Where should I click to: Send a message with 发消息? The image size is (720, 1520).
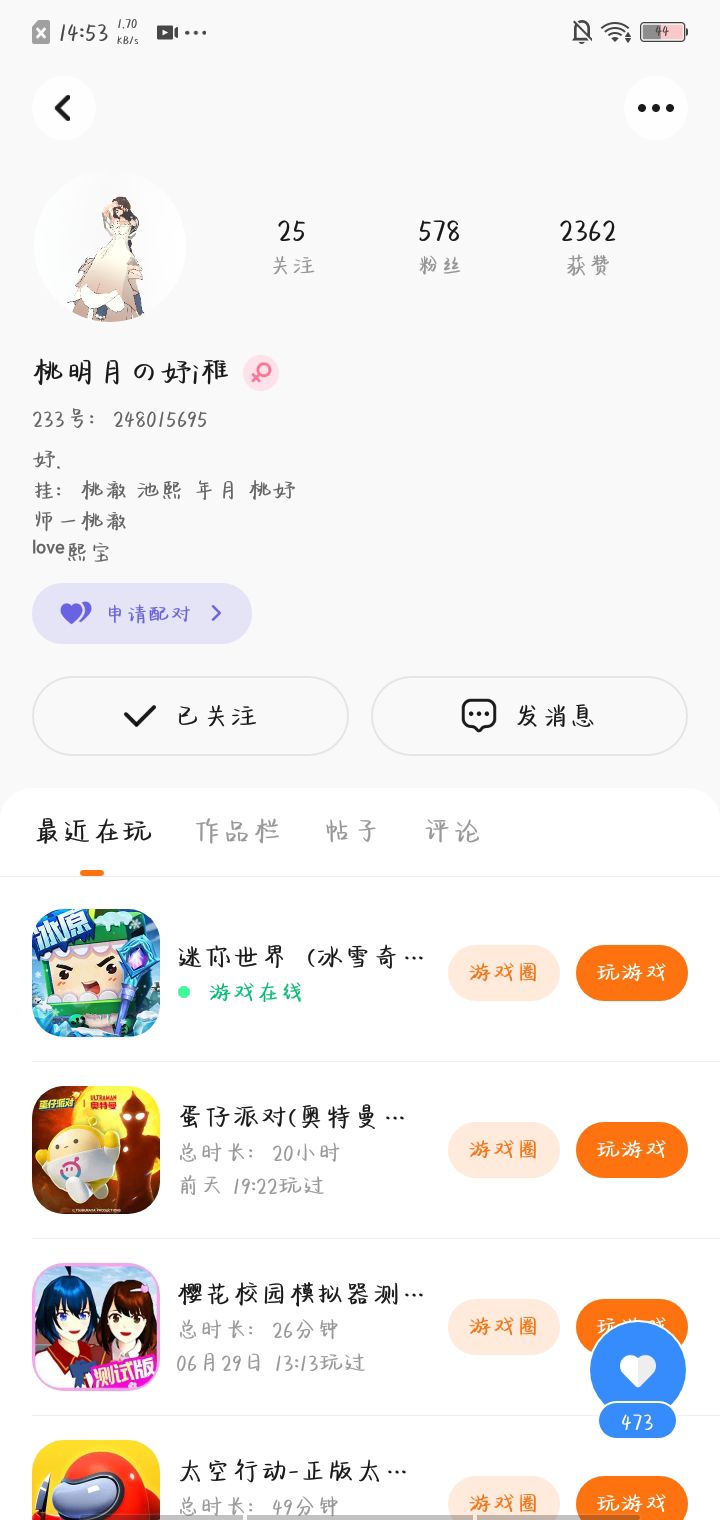click(x=529, y=716)
